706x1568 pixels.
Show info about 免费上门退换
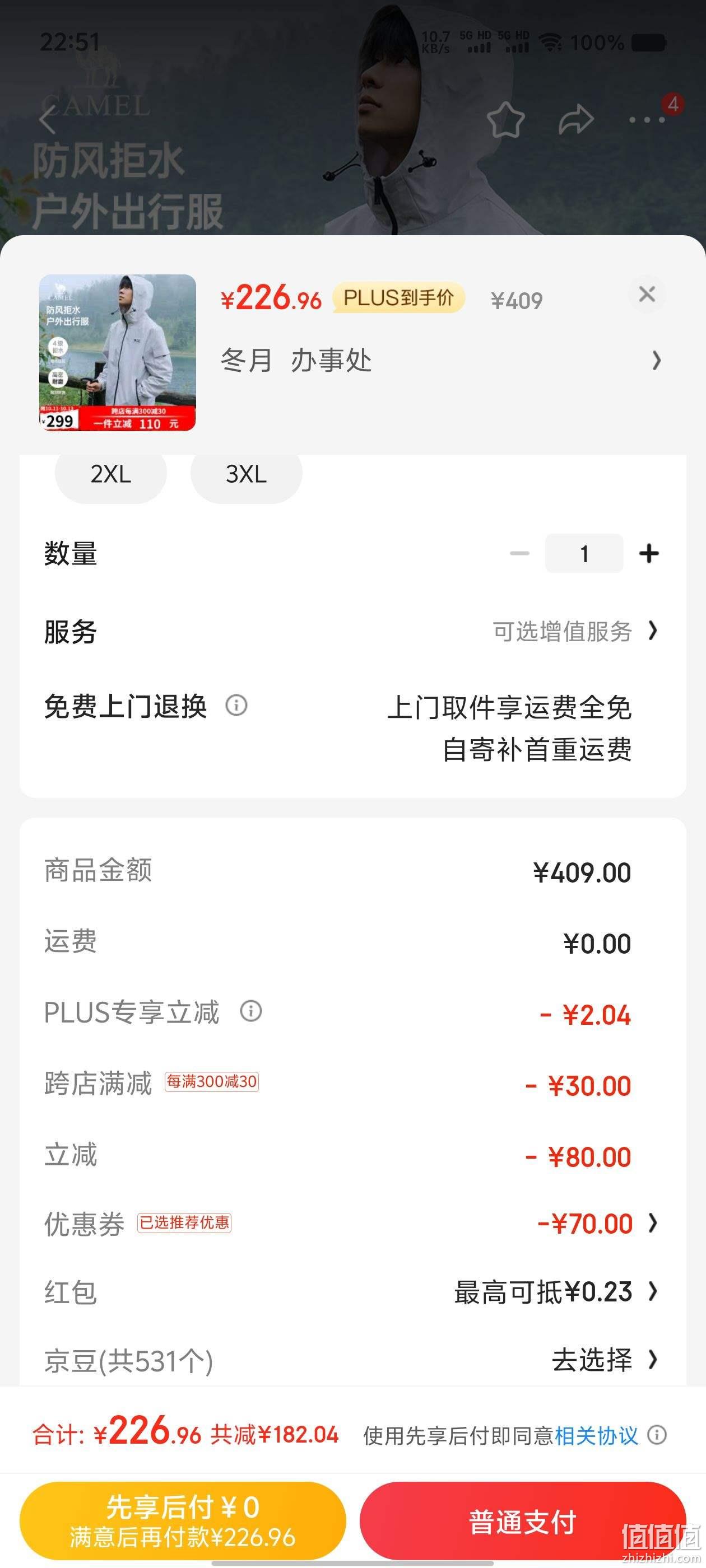click(x=236, y=706)
